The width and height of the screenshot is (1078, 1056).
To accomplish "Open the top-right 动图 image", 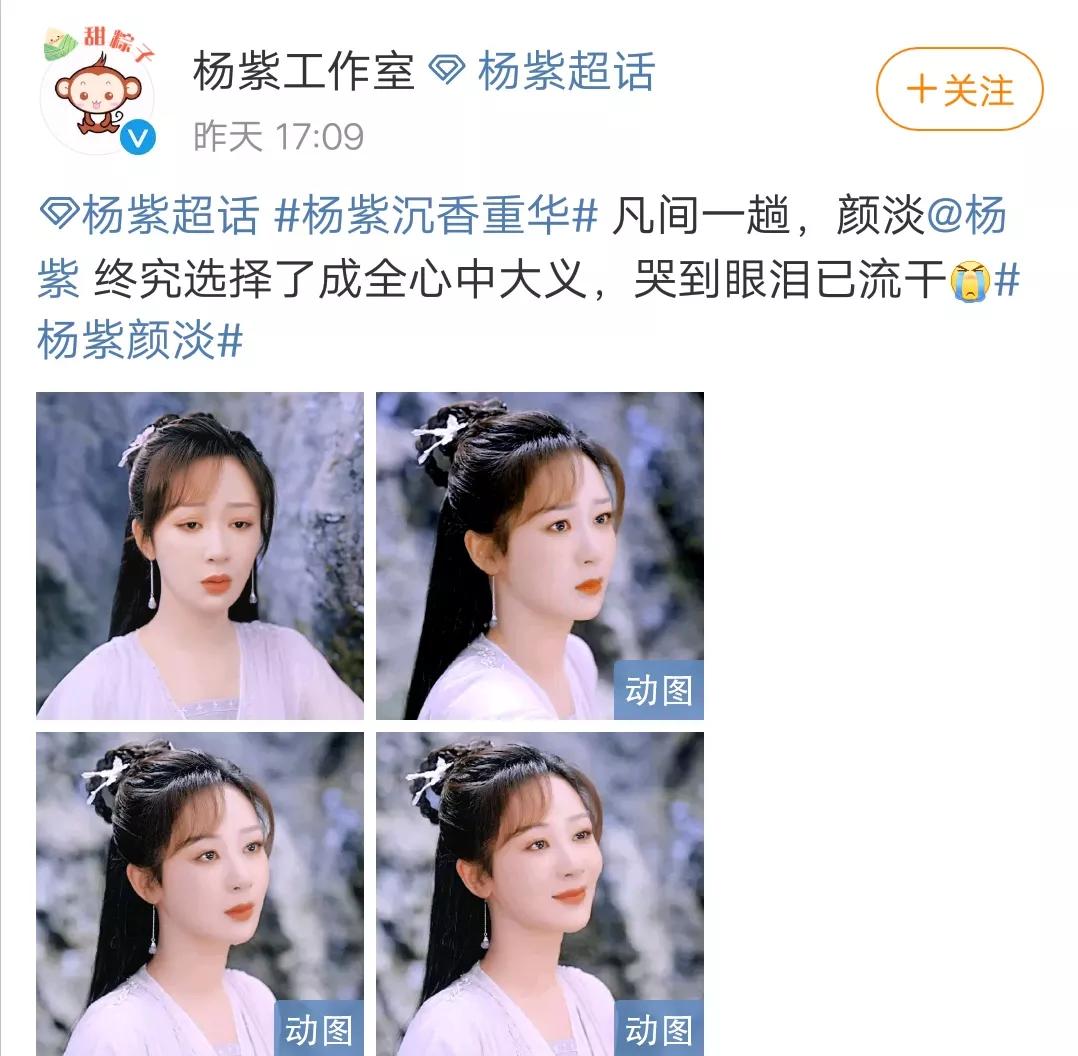I will (x=540, y=555).
